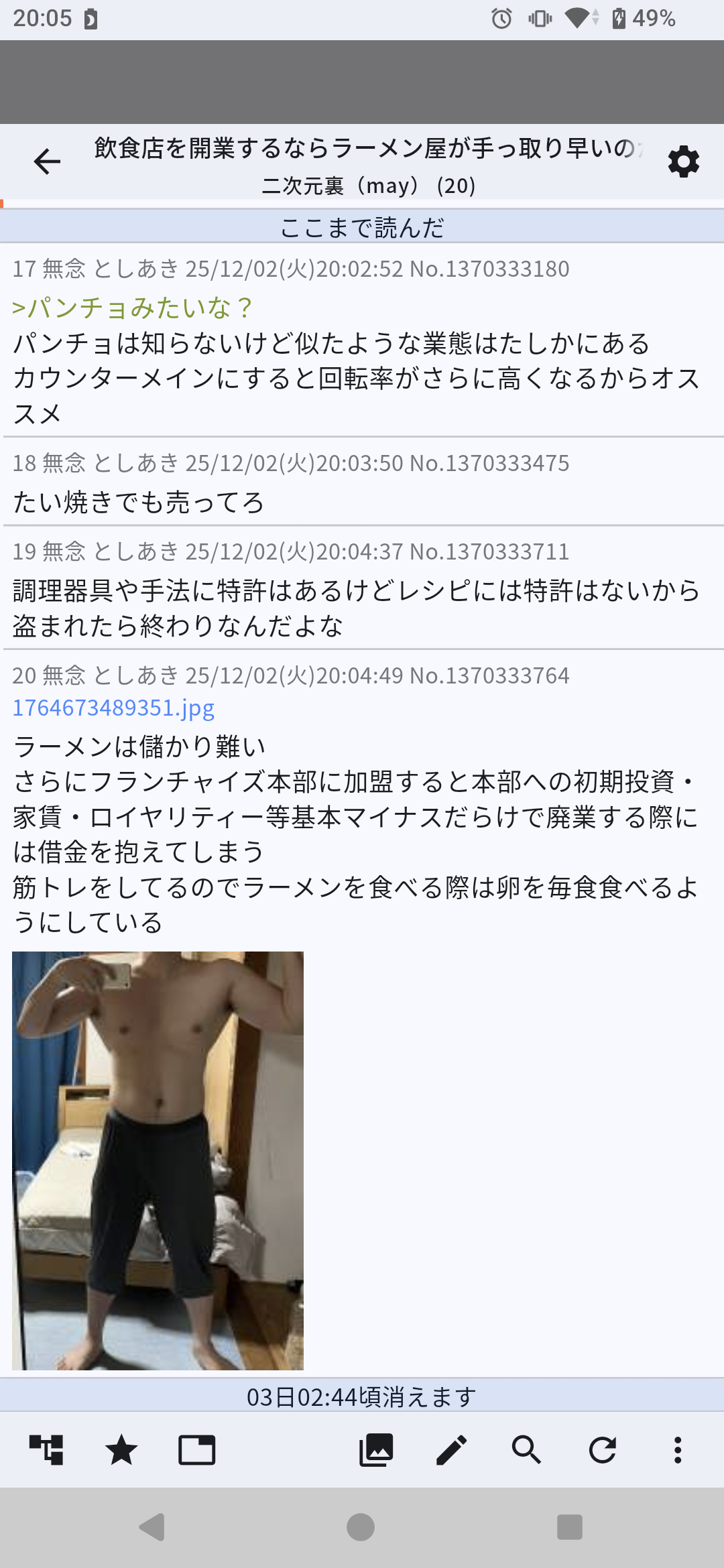
Task: Write a reply with the pencil icon
Action: [x=451, y=1450]
